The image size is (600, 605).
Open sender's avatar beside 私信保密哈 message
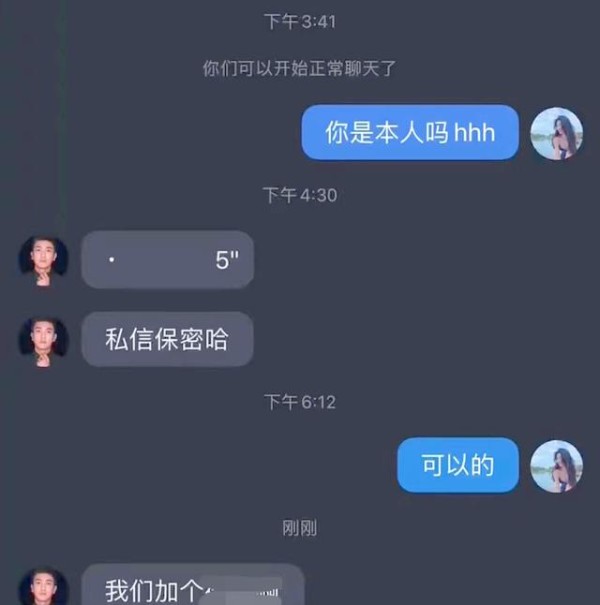pos(44,342)
